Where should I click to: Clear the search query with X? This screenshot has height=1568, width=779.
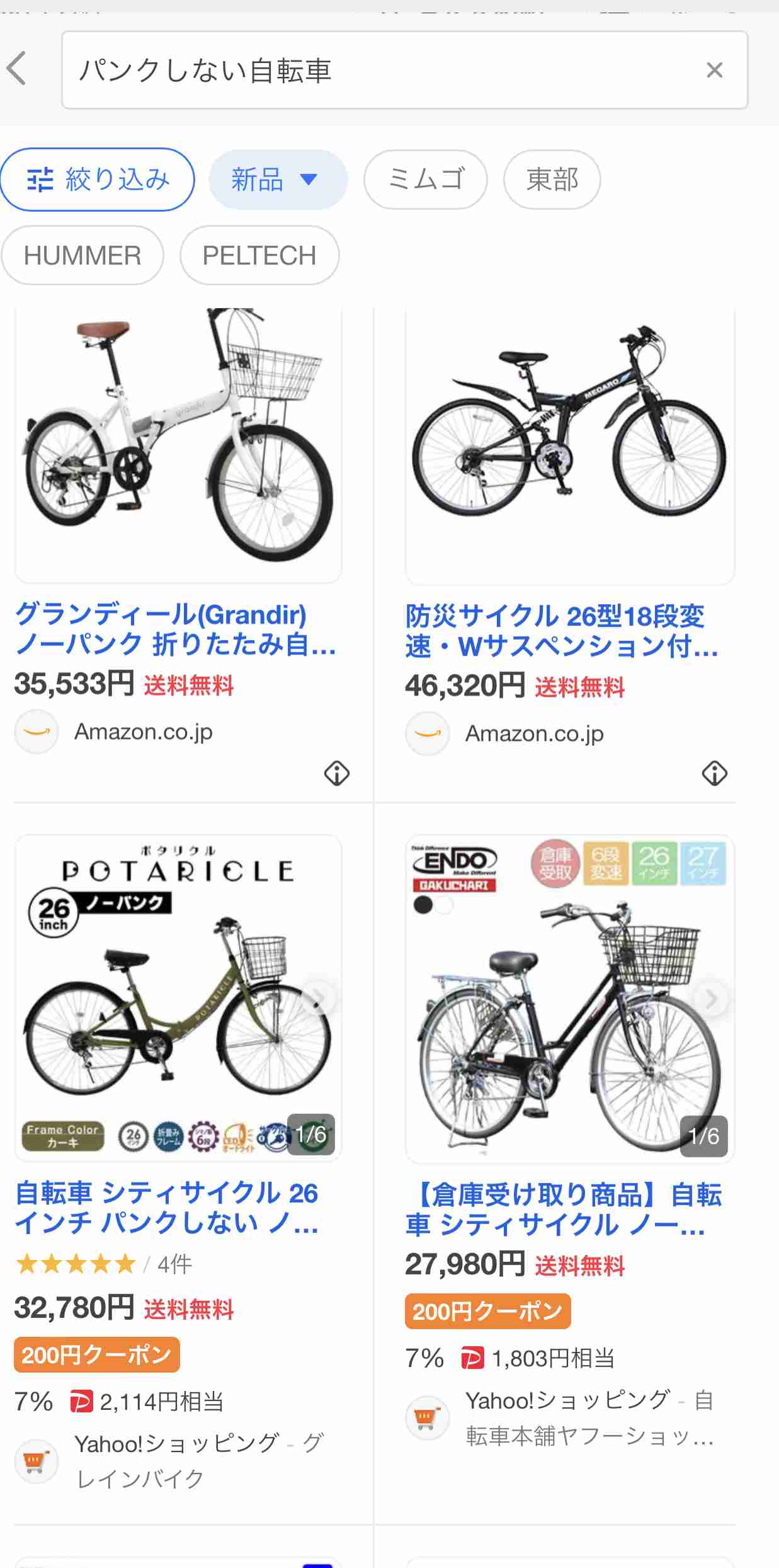tap(714, 70)
